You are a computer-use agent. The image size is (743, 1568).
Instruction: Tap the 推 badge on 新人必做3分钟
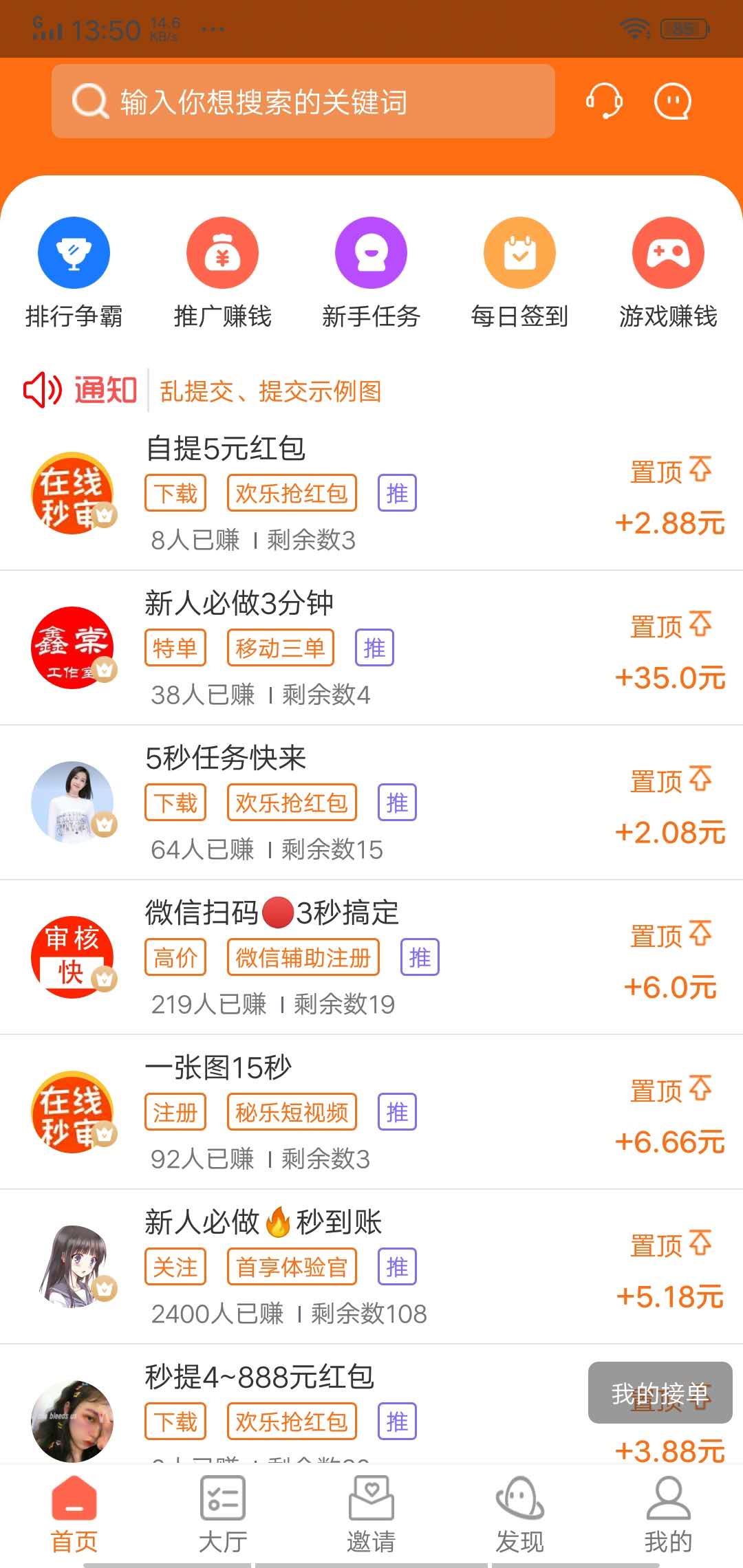[374, 647]
